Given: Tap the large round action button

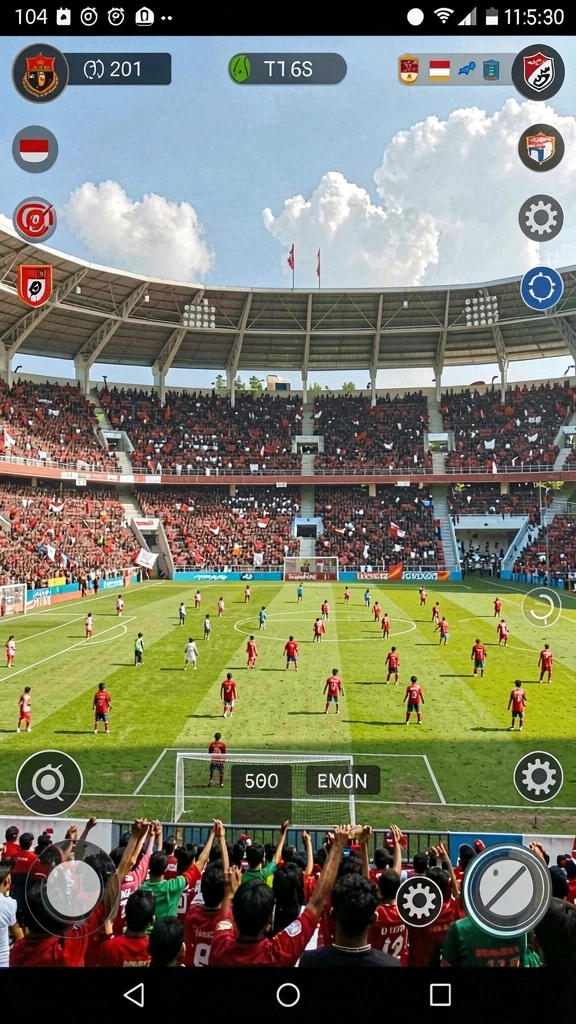Looking at the screenshot, I should click(507, 889).
